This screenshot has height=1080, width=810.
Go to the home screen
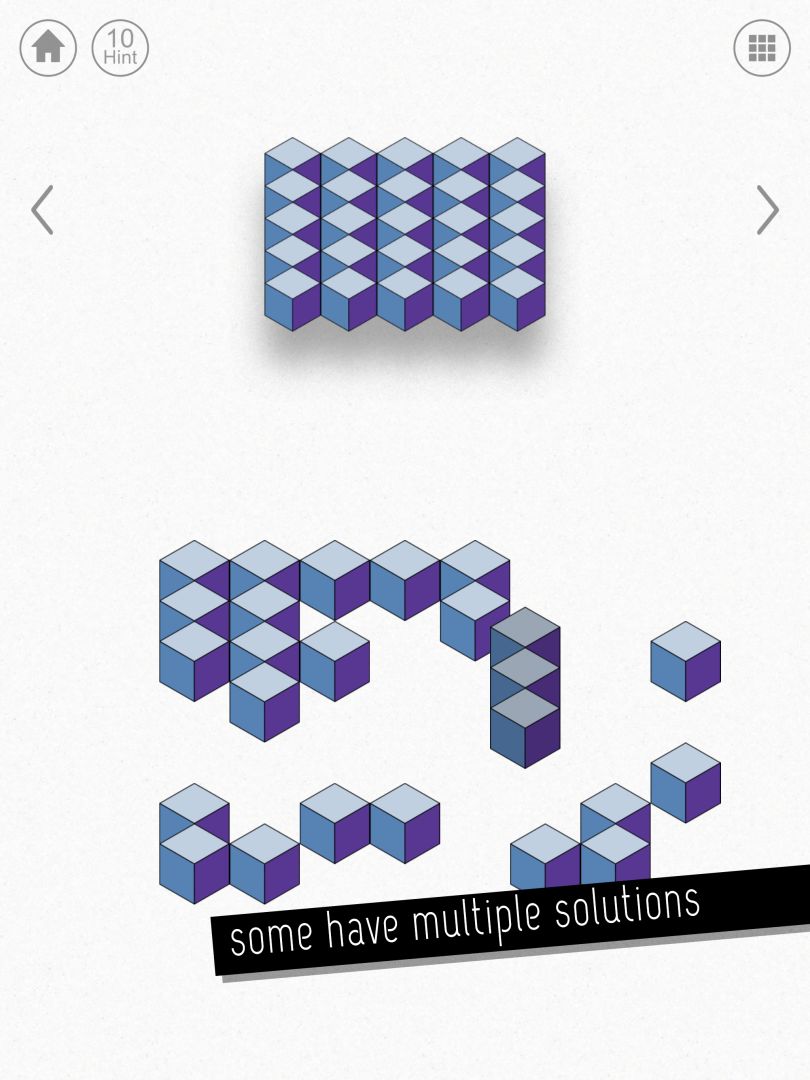[48, 47]
